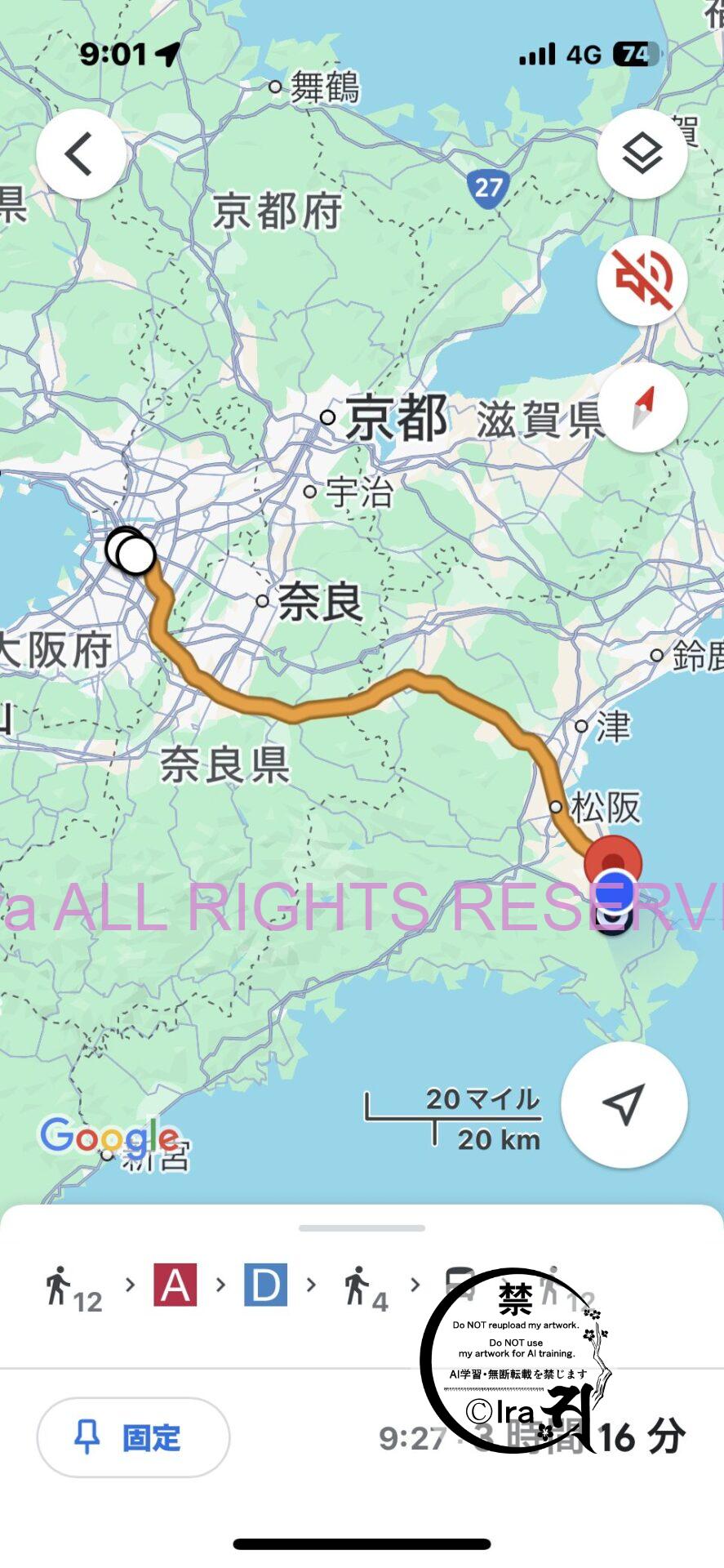The height and width of the screenshot is (1568, 724).
Task: Open the route steps summary row
Action: pyautogui.click(x=245, y=1286)
